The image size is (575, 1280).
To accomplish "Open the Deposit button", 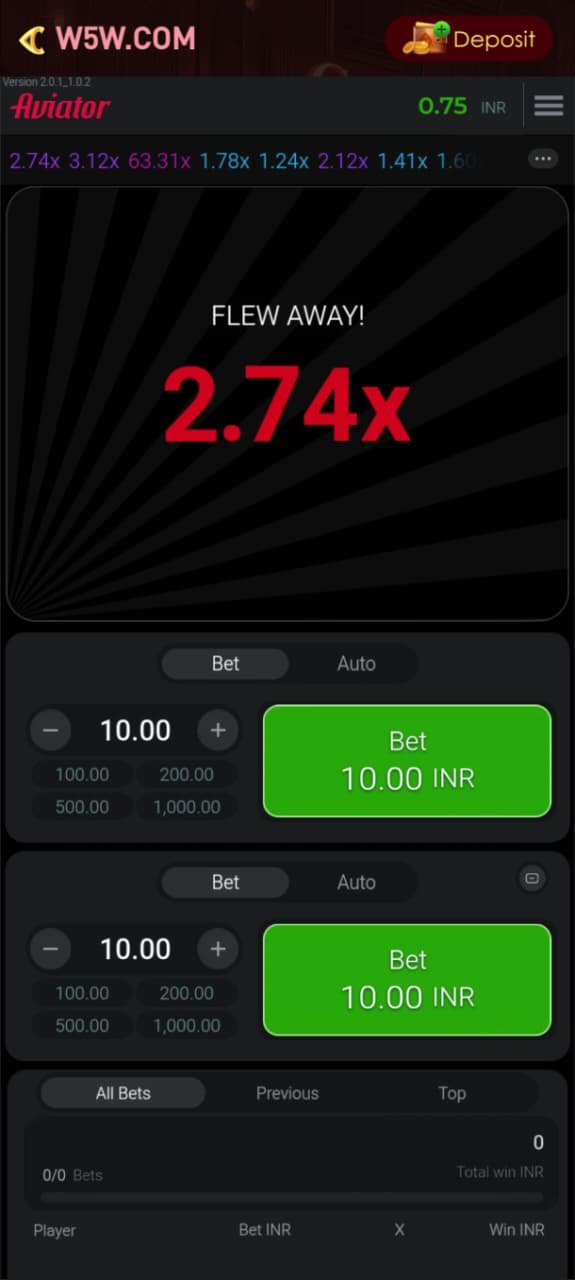I will coord(469,40).
